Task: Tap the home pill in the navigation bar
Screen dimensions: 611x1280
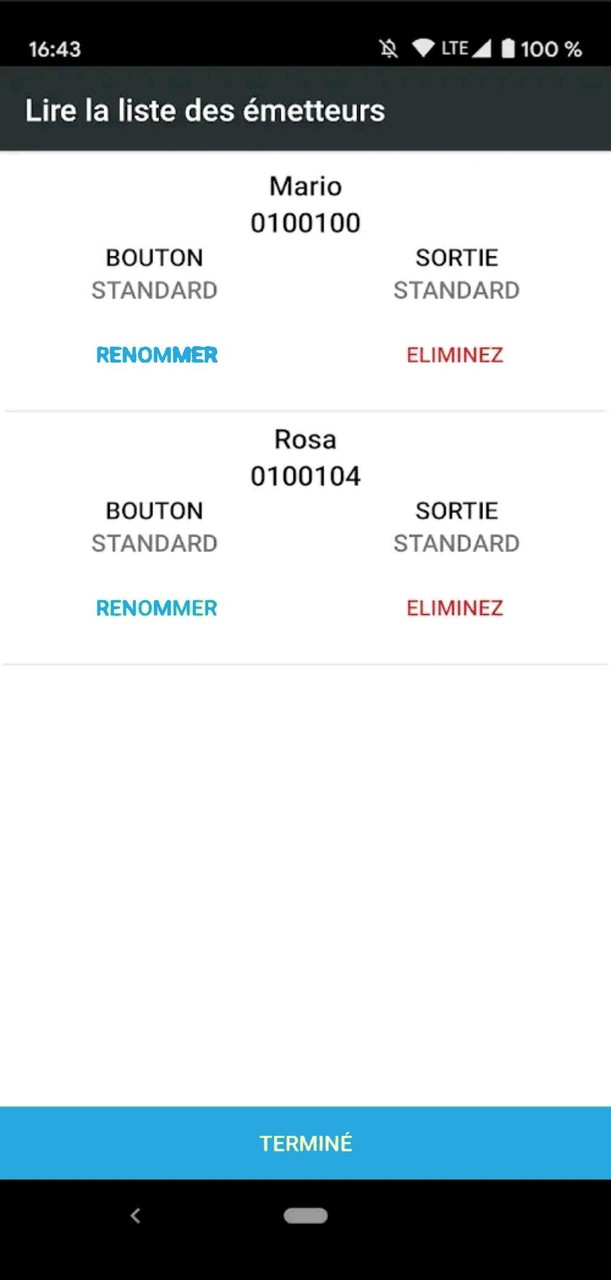Action: pos(305,1216)
